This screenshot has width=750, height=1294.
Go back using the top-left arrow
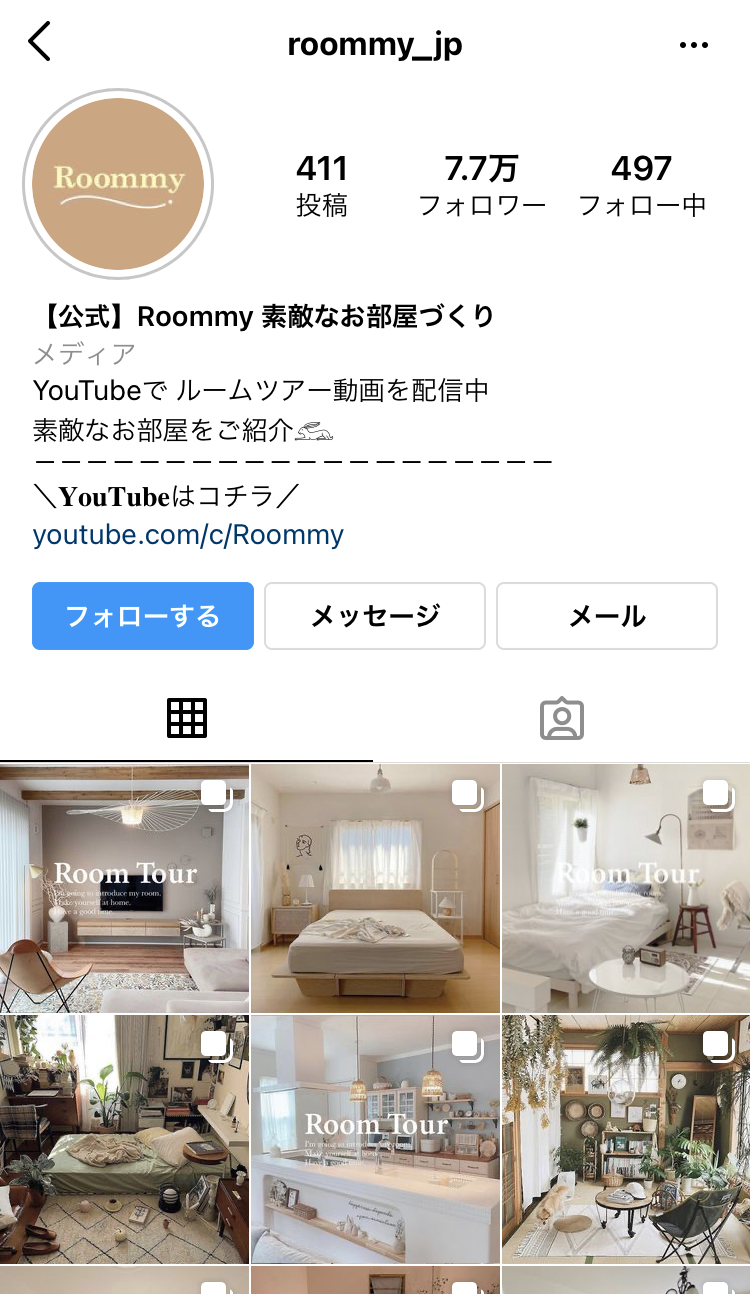(x=40, y=44)
